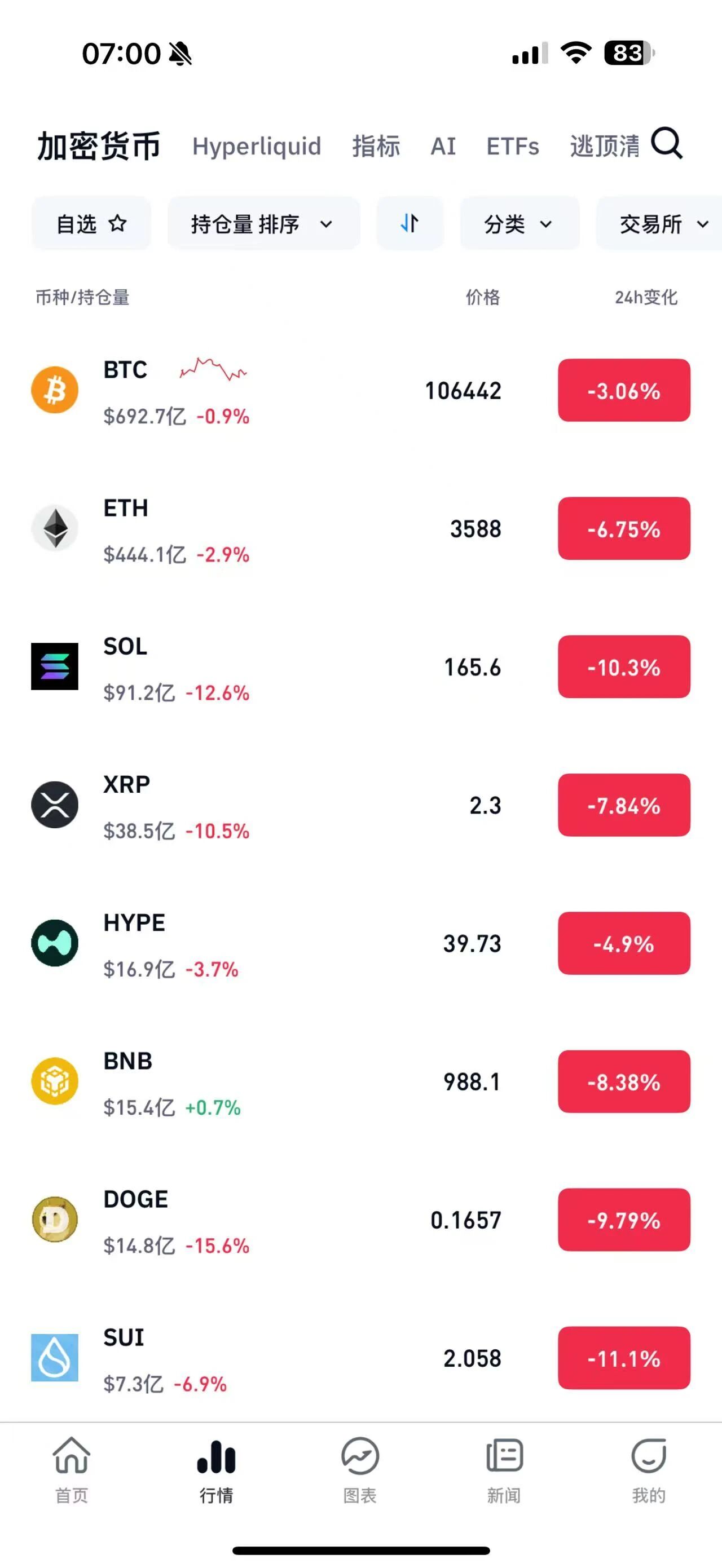Open the 我的 profile tab
This screenshot has height=1568, width=722.
648,1470
